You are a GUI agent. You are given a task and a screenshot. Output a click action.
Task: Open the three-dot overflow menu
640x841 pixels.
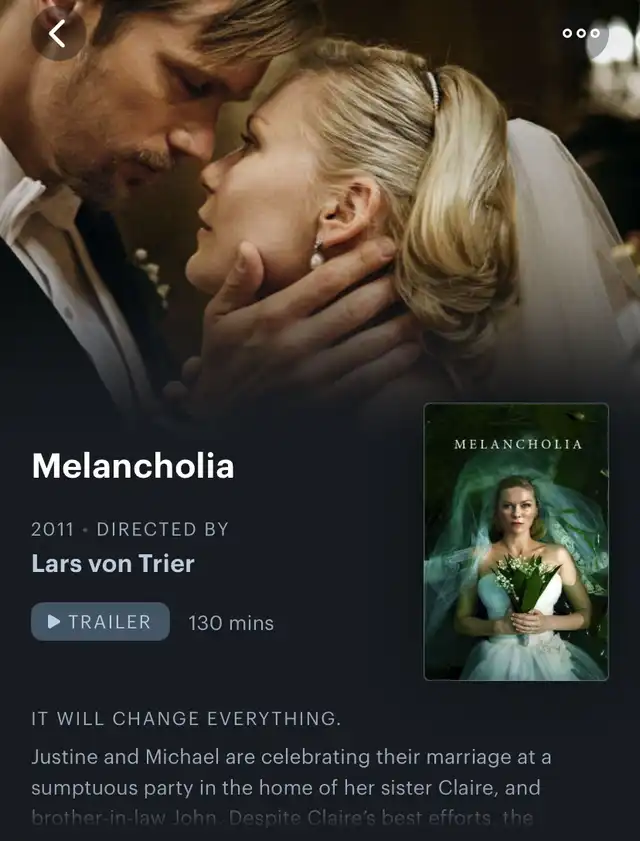(x=581, y=33)
